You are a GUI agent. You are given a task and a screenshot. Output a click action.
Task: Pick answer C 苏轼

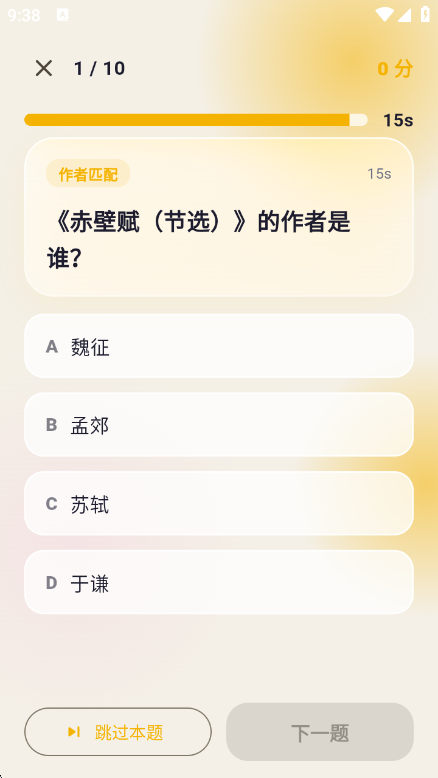(x=219, y=504)
